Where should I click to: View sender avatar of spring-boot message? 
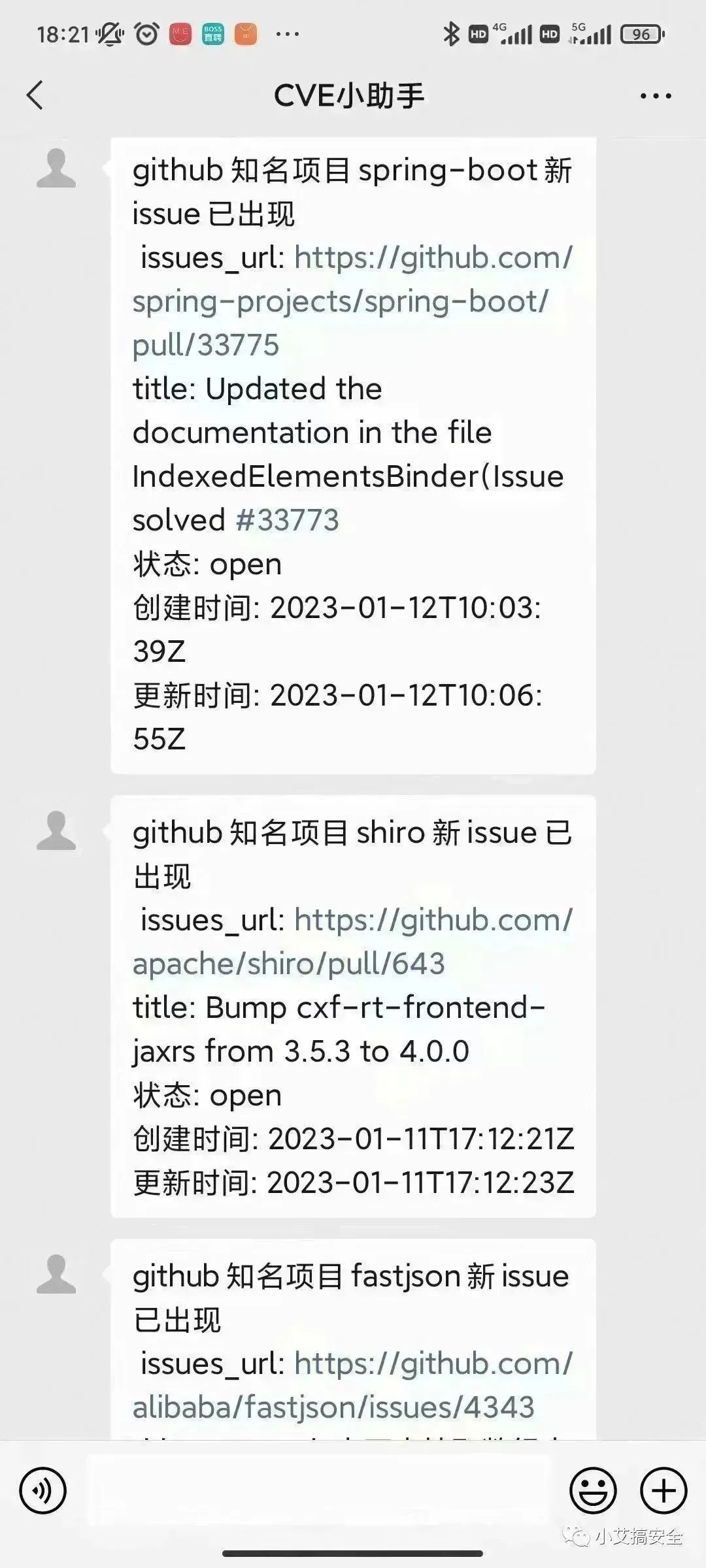tap(56, 169)
